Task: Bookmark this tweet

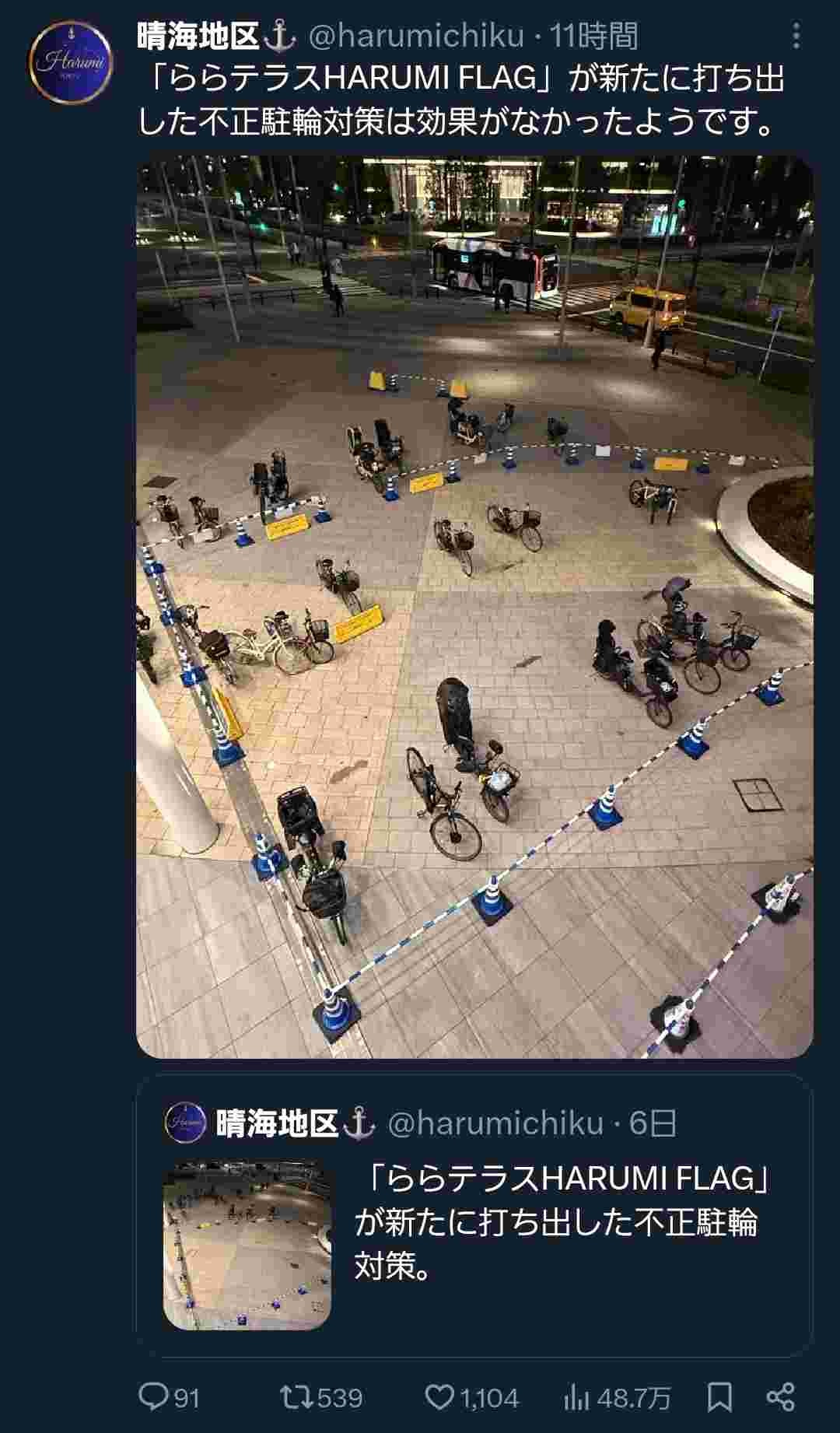Action: (719, 1397)
